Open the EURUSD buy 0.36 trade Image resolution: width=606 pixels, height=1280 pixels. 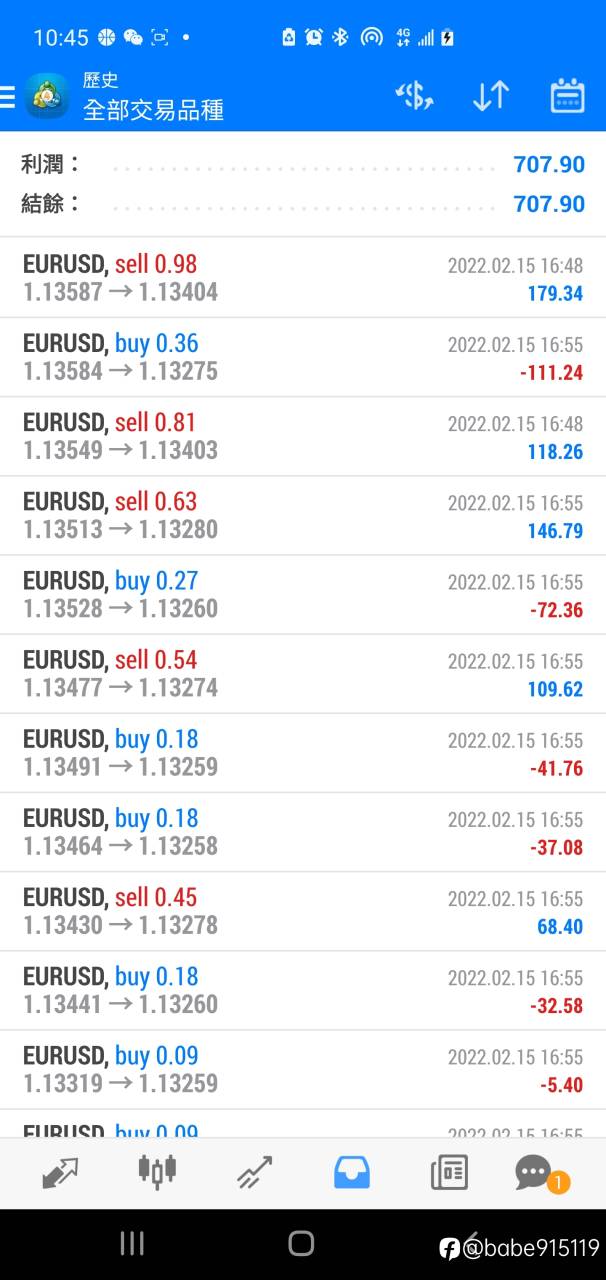coord(303,357)
